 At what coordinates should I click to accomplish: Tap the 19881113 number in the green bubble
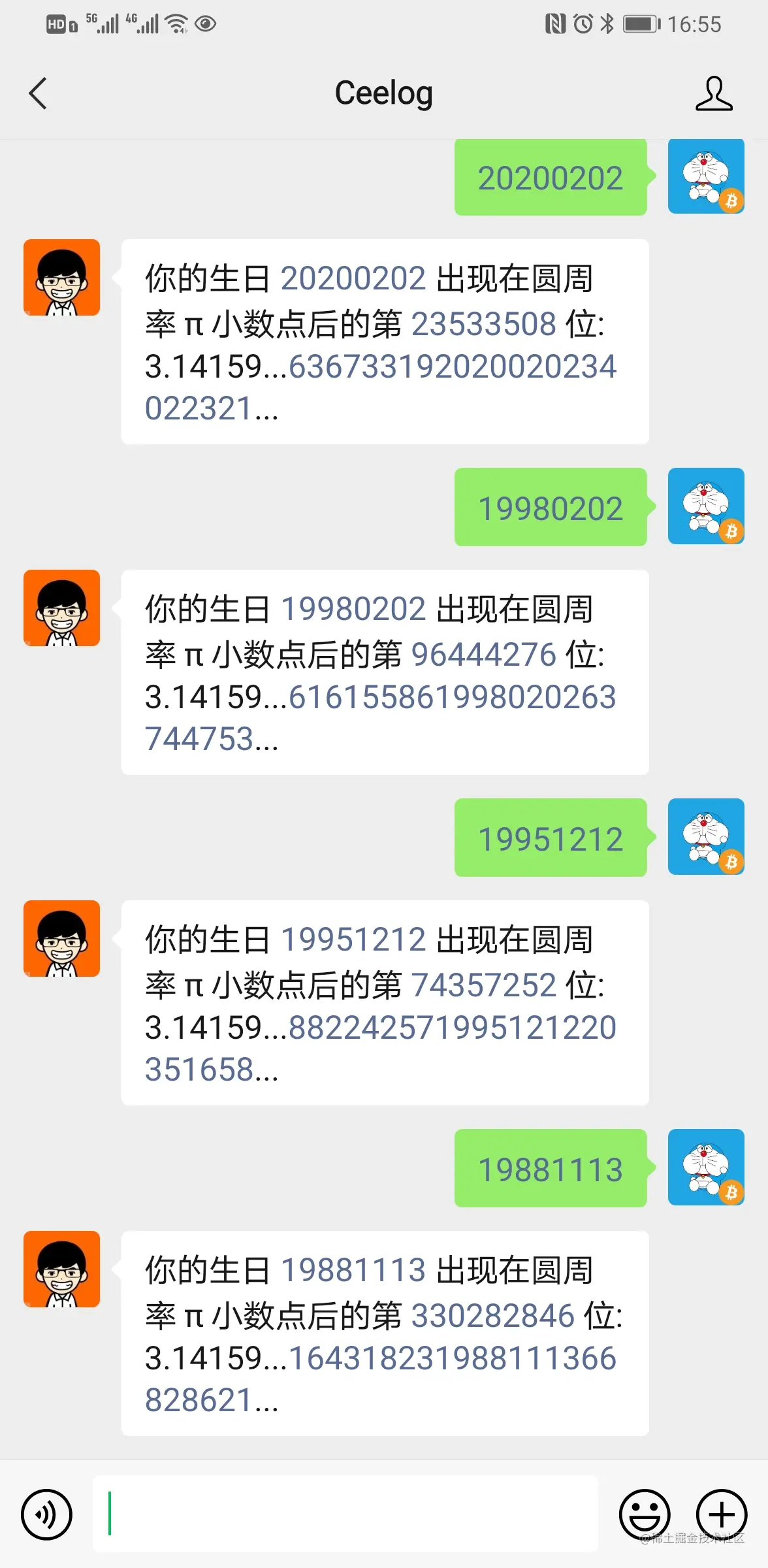coord(551,1169)
